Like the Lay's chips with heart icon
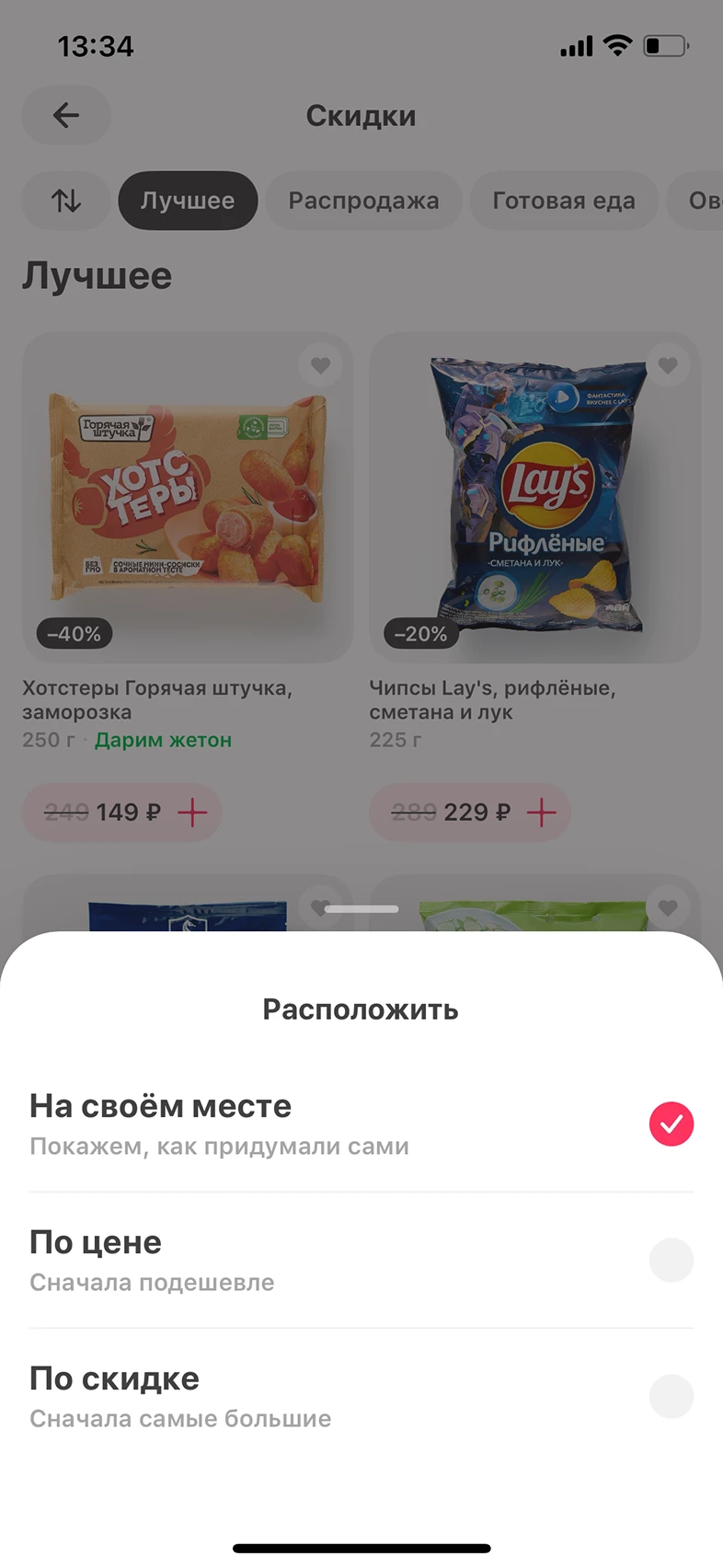 coord(668,365)
